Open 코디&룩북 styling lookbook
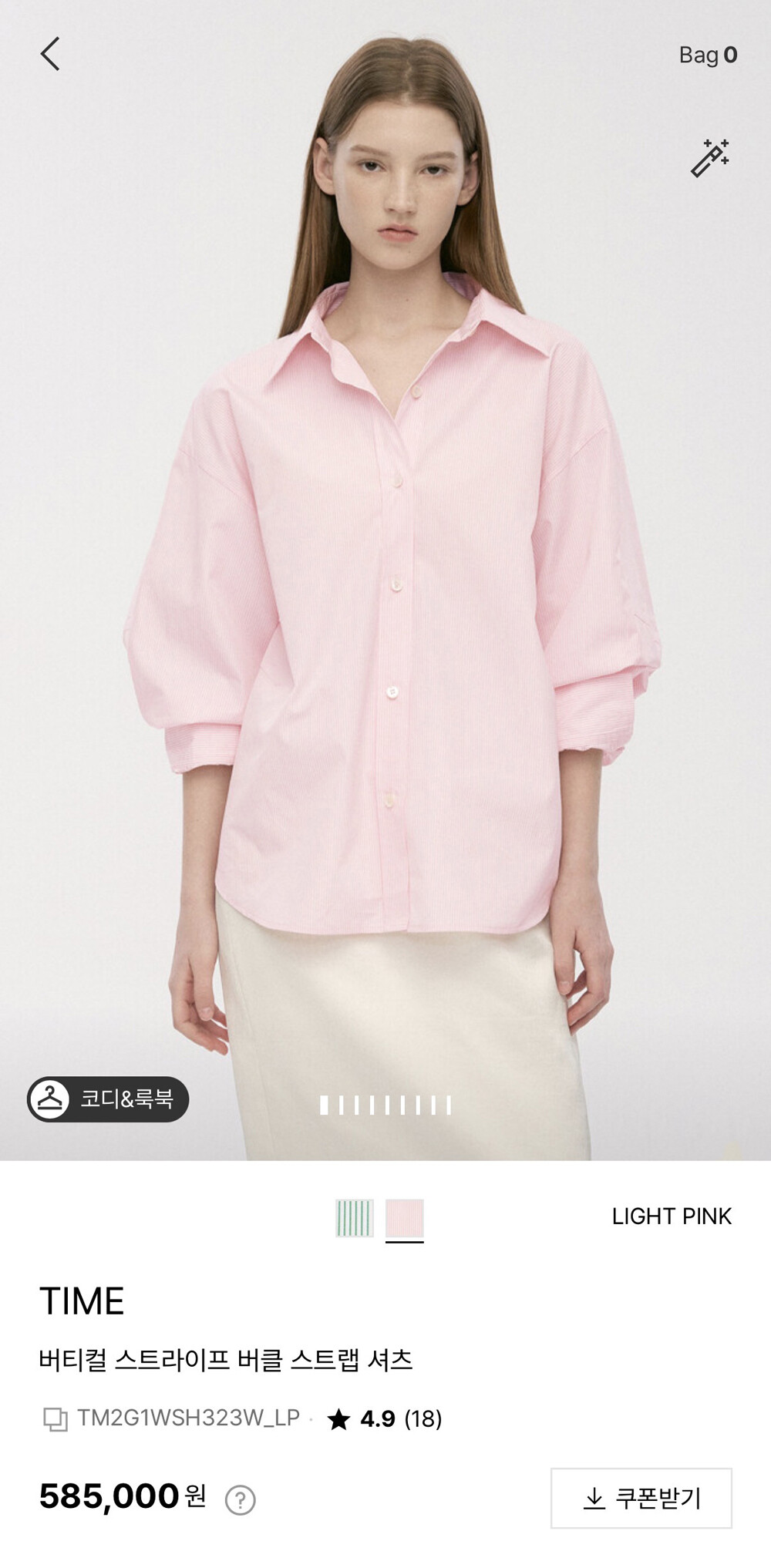This screenshot has width=771, height=1568. (108, 1099)
